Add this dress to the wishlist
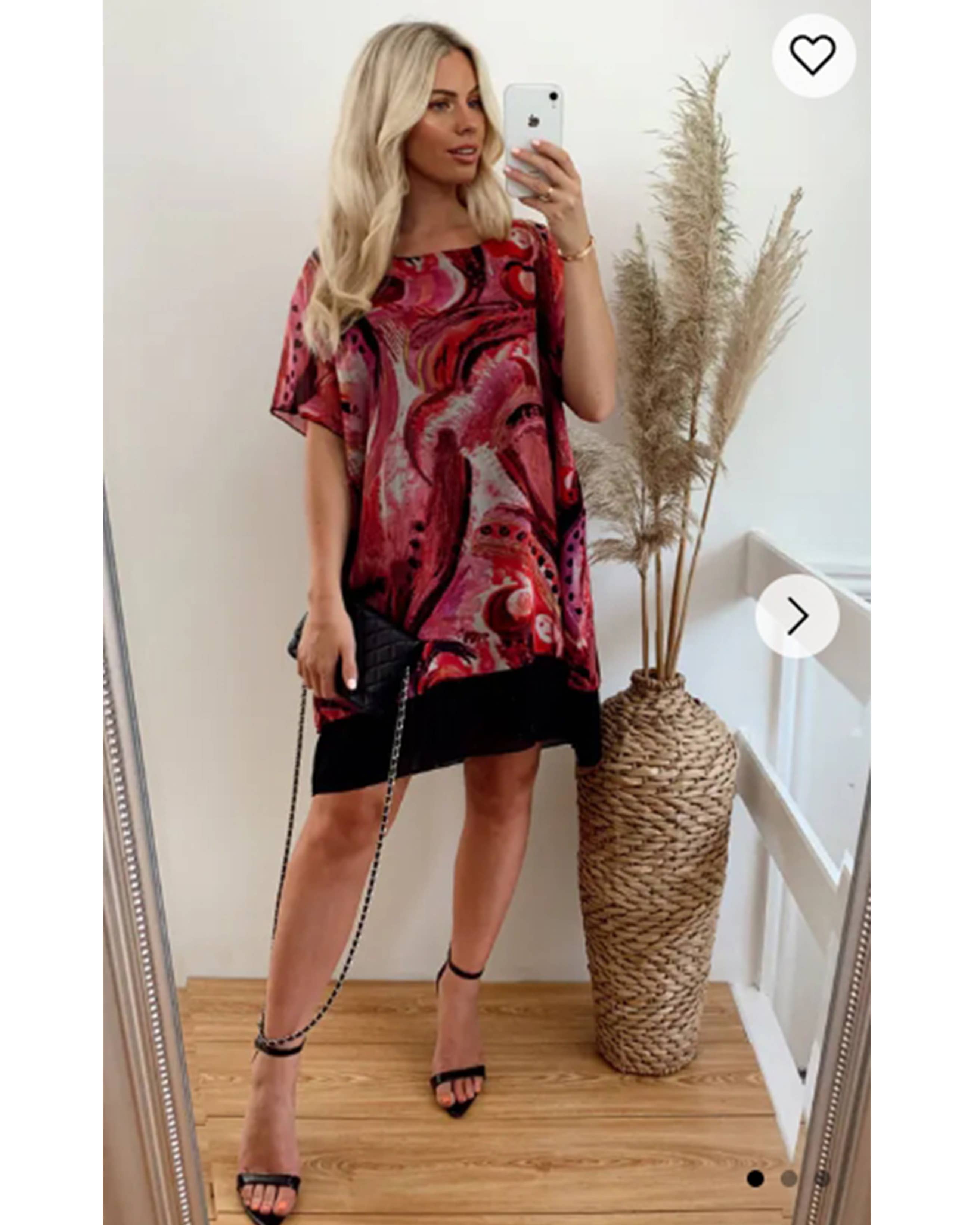The height and width of the screenshot is (1225, 980). (813, 55)
